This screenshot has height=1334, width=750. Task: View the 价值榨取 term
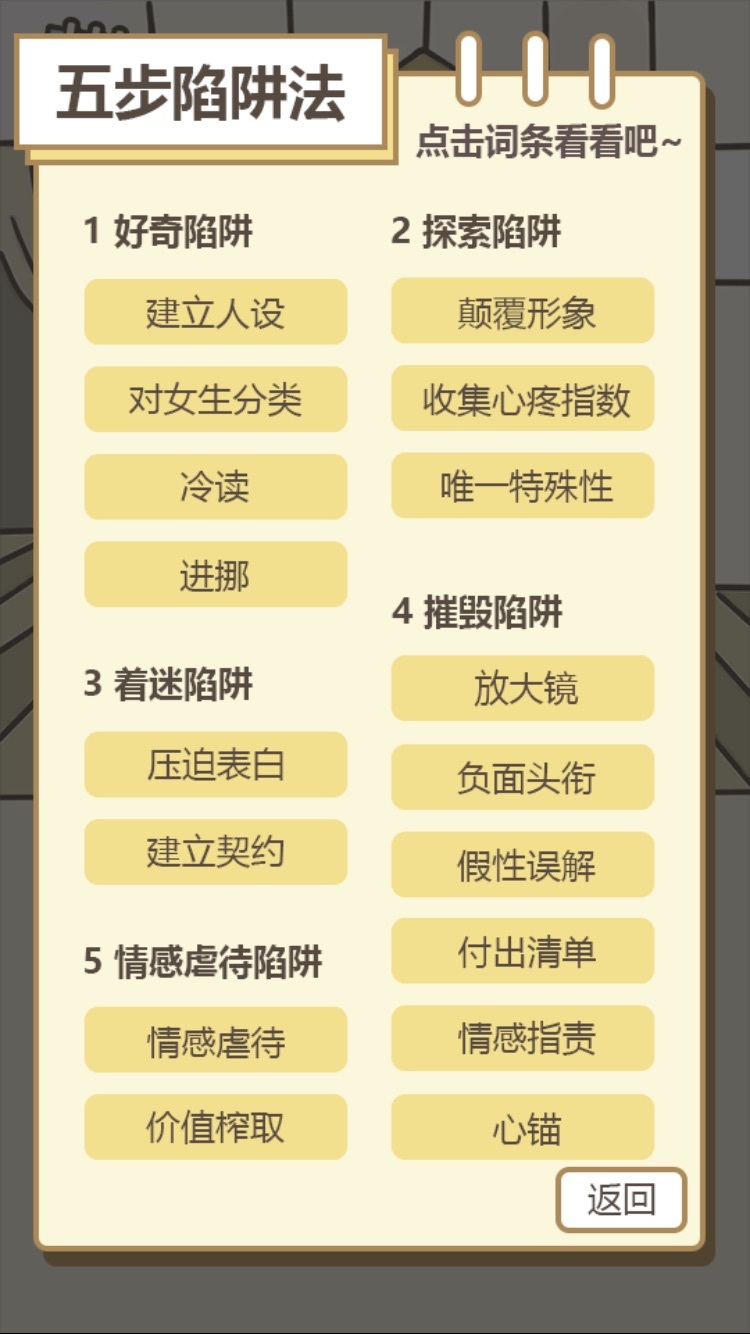215,1127
